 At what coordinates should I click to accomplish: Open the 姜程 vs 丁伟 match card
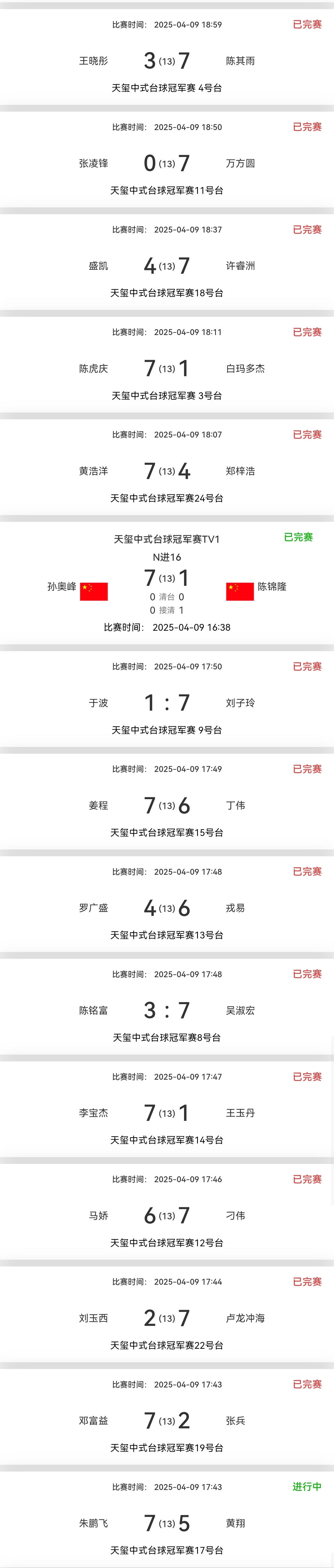(167, 805)
